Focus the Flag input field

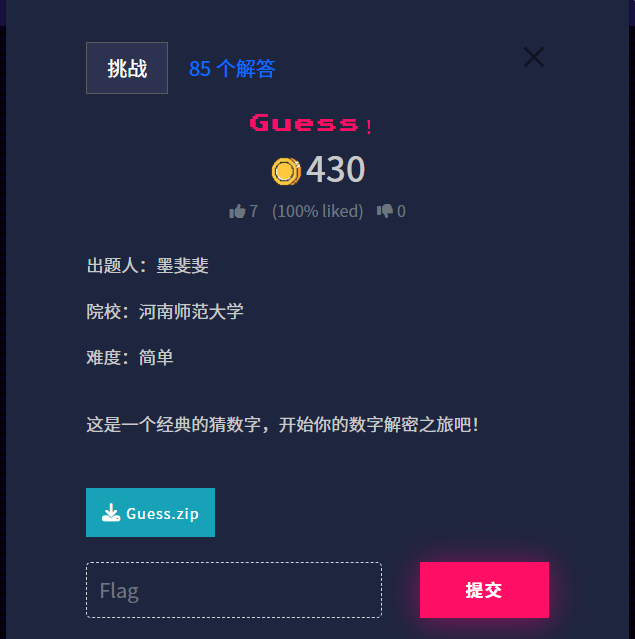point(234,590)
